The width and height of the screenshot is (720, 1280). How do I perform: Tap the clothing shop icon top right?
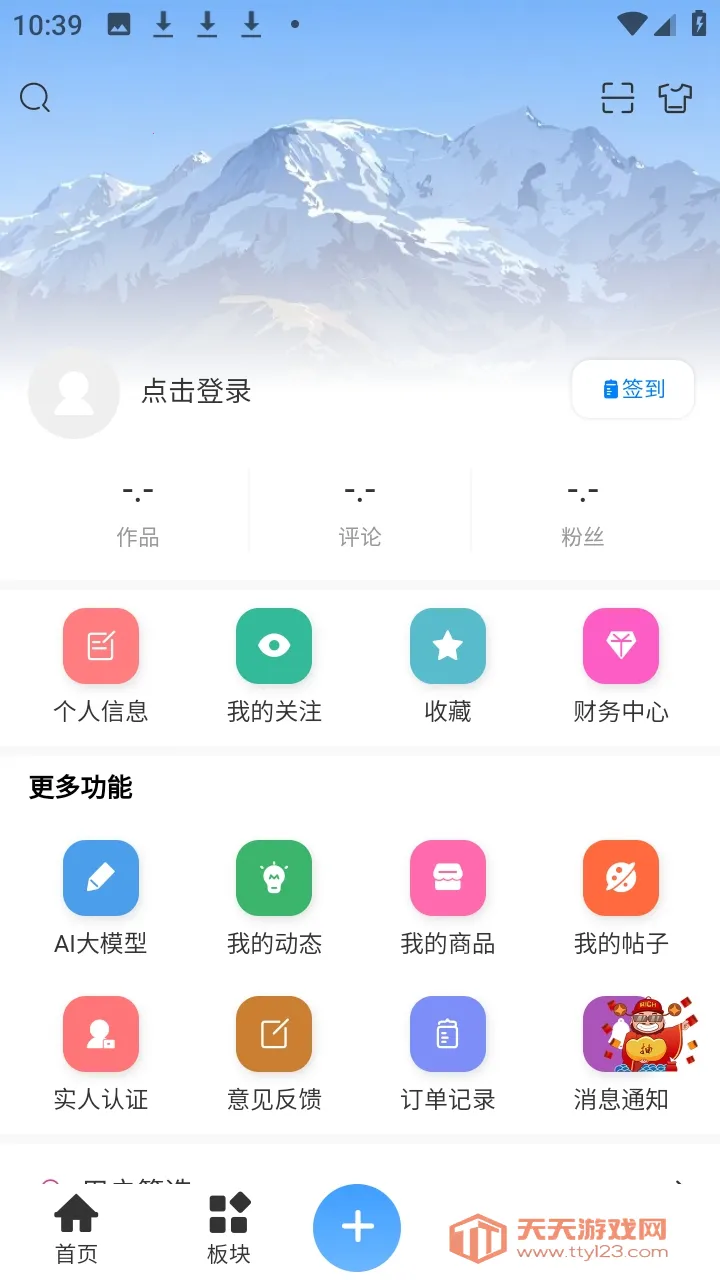click(x=675, y=98)
